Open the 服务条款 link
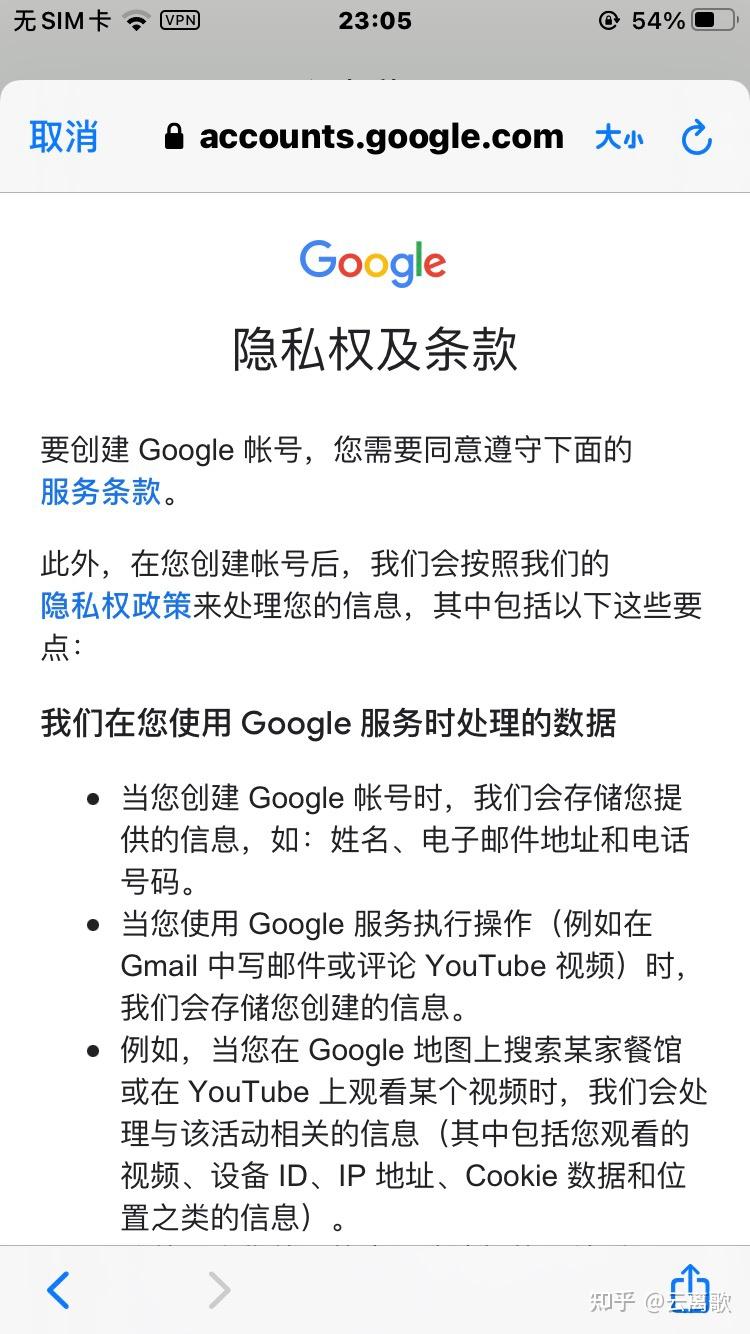Image resolution: width=750 pixels, height=1334 pixels. tap(101, 491)
